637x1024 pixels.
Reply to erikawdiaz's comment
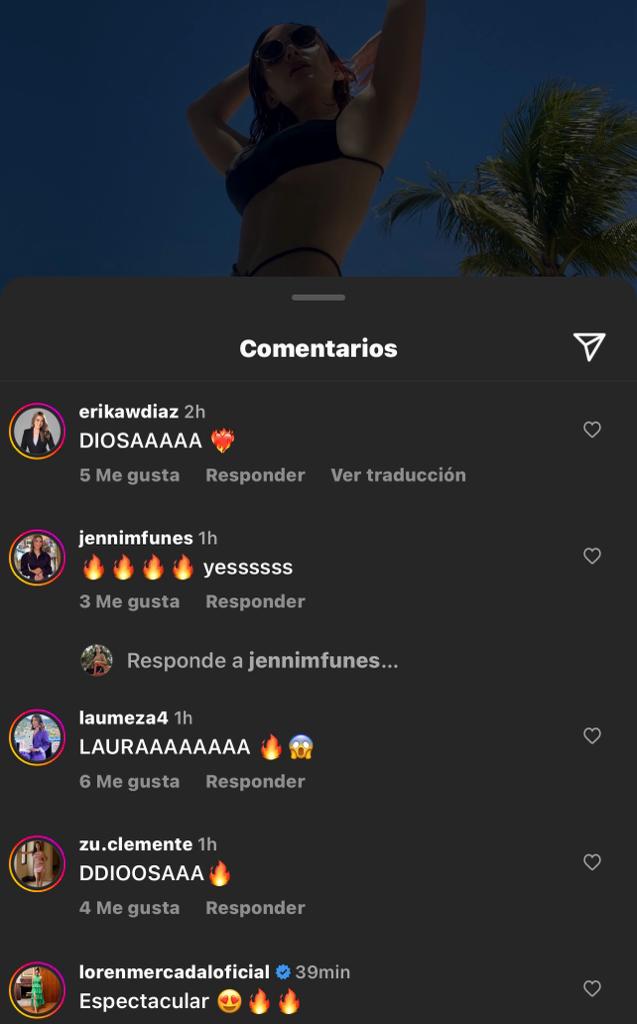pos(255,475)
